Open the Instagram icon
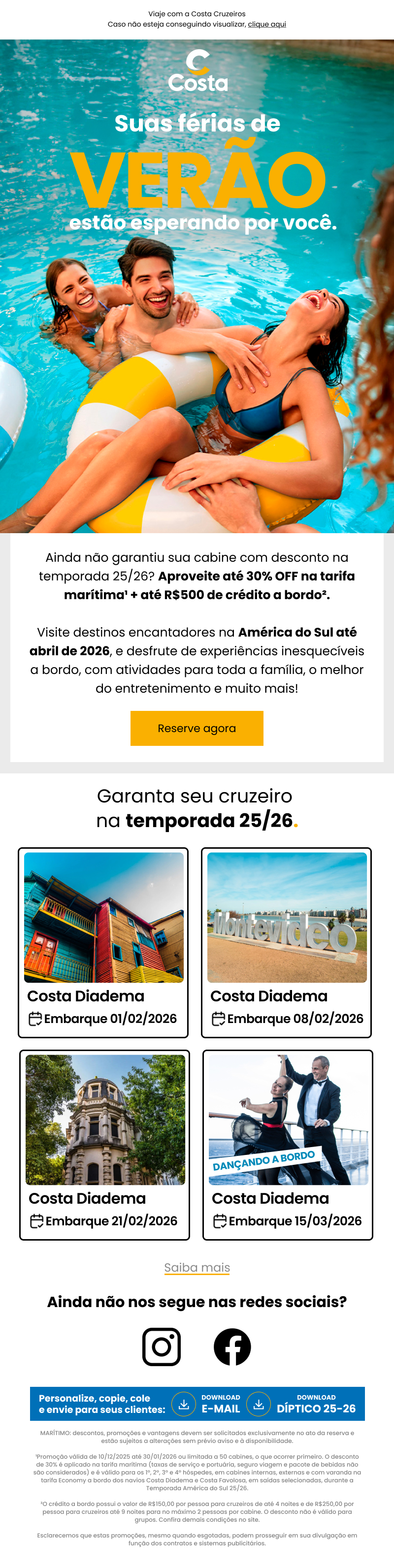394x1568 pixels. (x=162, y=1347)
